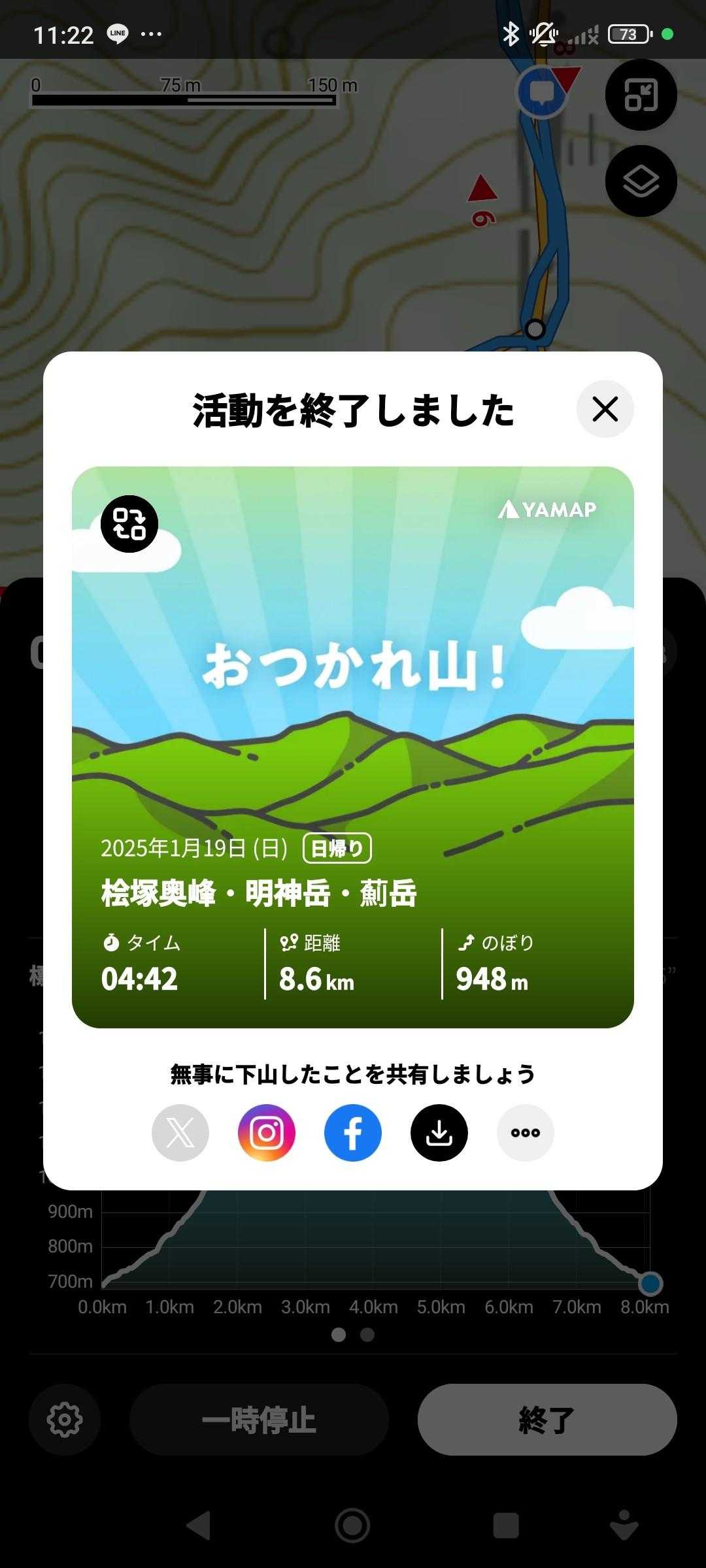706x1568 pixels.
Task: Share the activity to Instagram
Action: [267, 1133]
